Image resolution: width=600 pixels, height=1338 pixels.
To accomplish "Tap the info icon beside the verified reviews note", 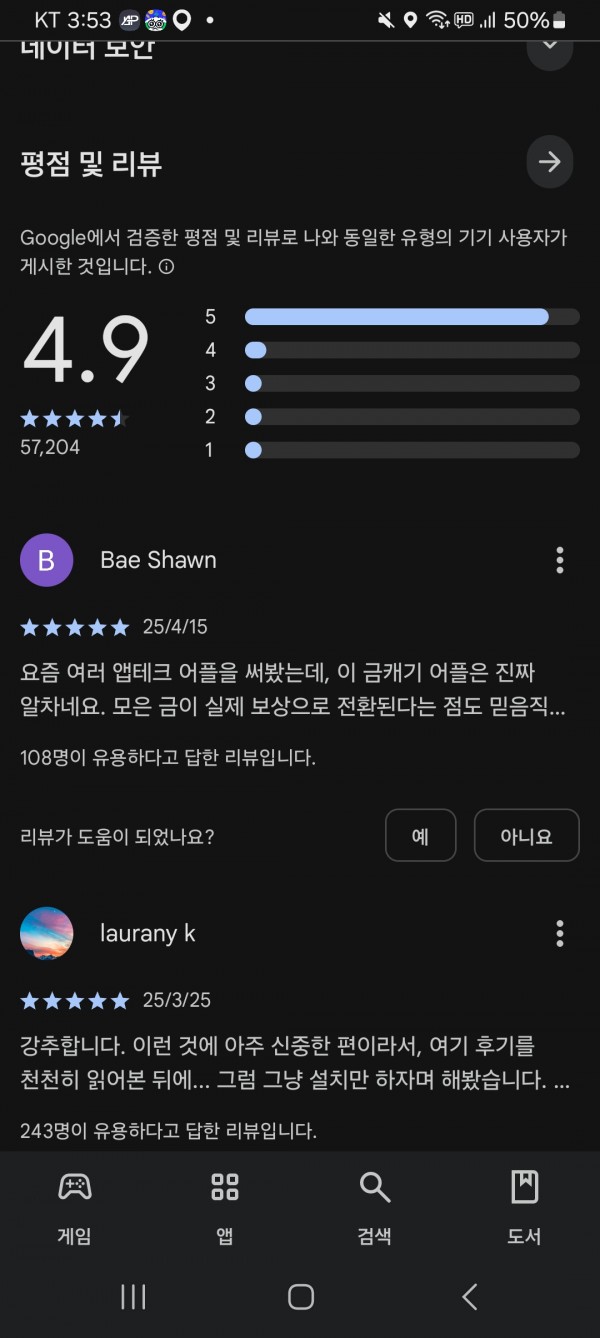I will 167,267.
